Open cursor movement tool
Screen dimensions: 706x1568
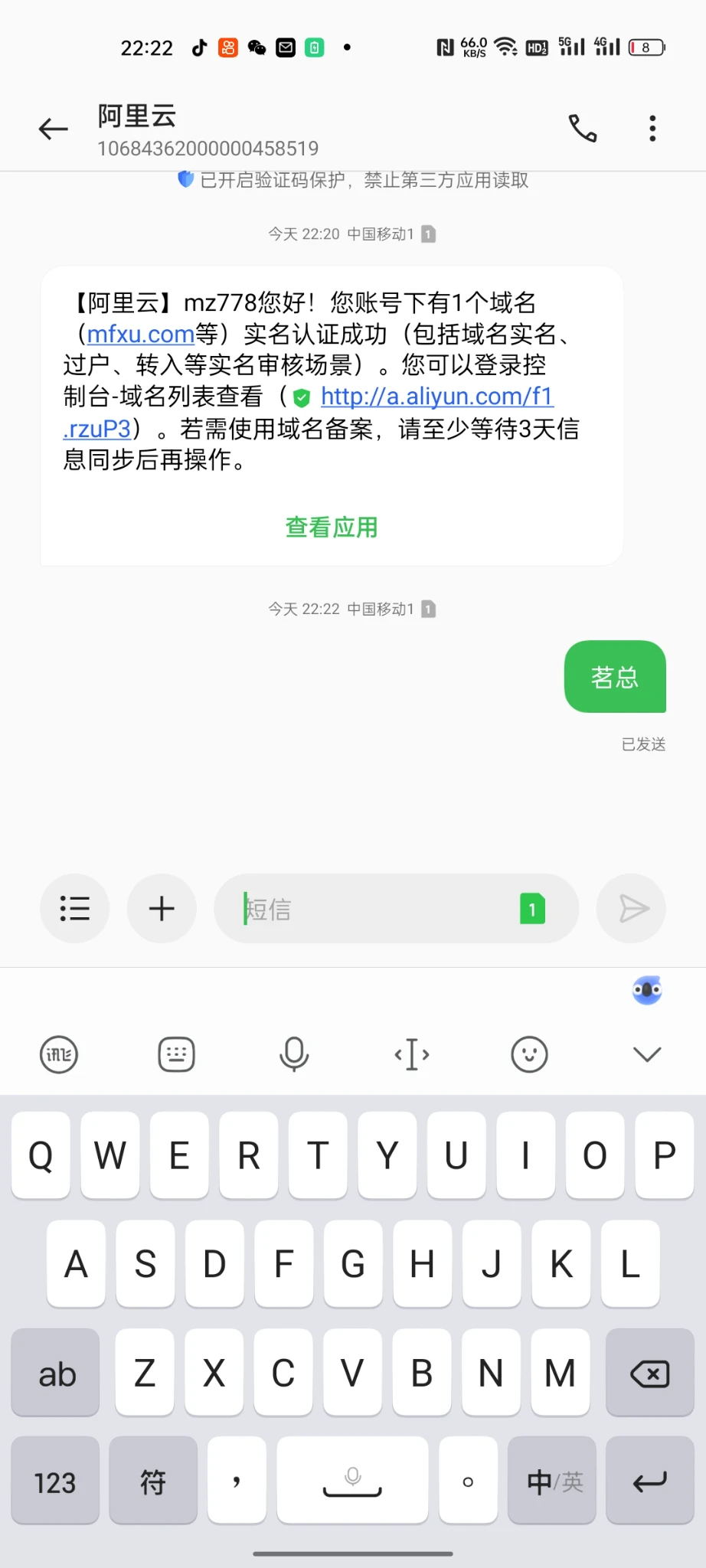[412, 1055]
